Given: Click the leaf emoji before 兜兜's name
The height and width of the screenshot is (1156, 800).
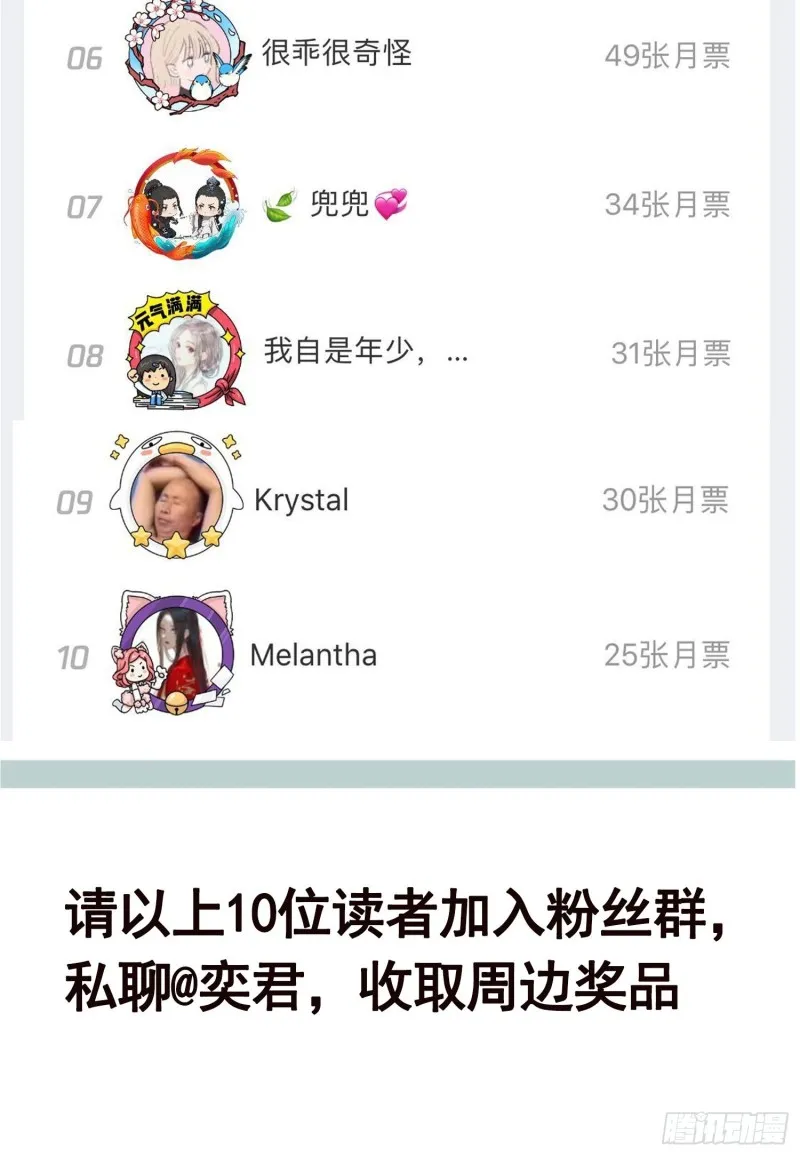Looking at the screenshot, I should (282, 205).
